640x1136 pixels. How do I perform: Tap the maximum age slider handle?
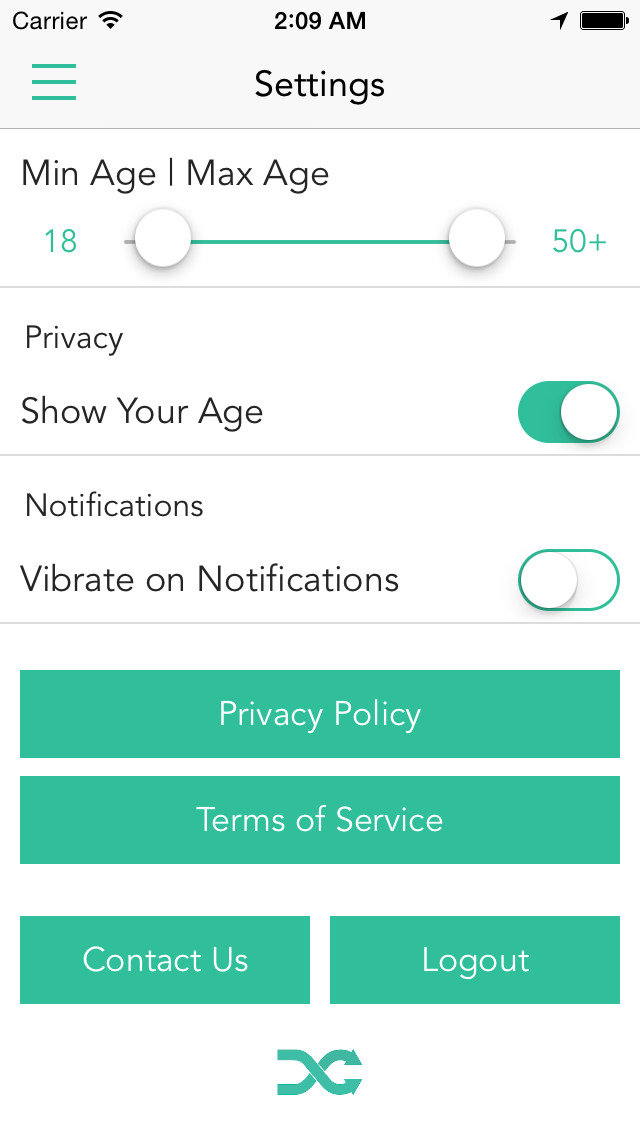pos(476,239)
